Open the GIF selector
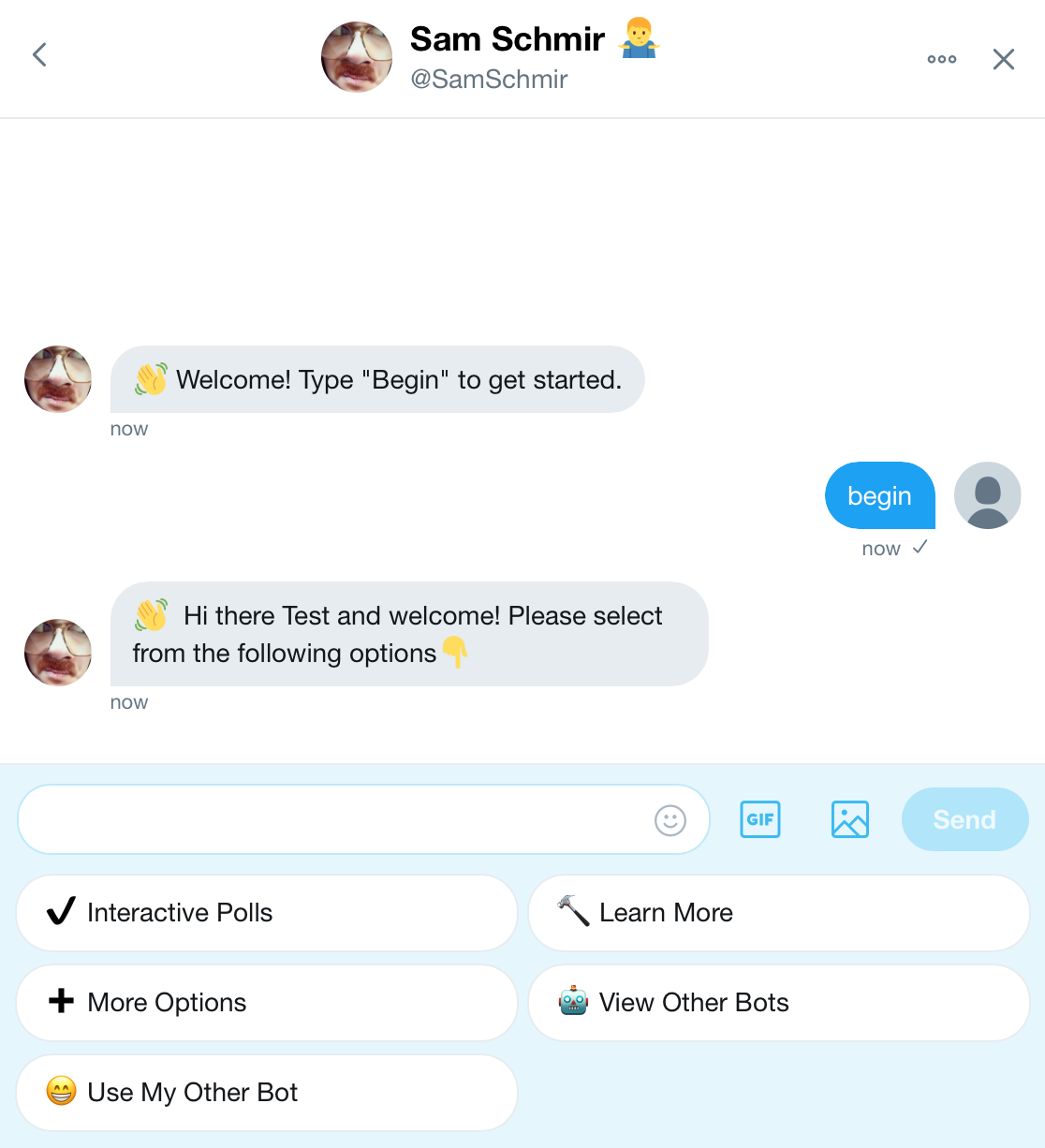Viewport: 1045px width, 1148px height. (759, 819)
